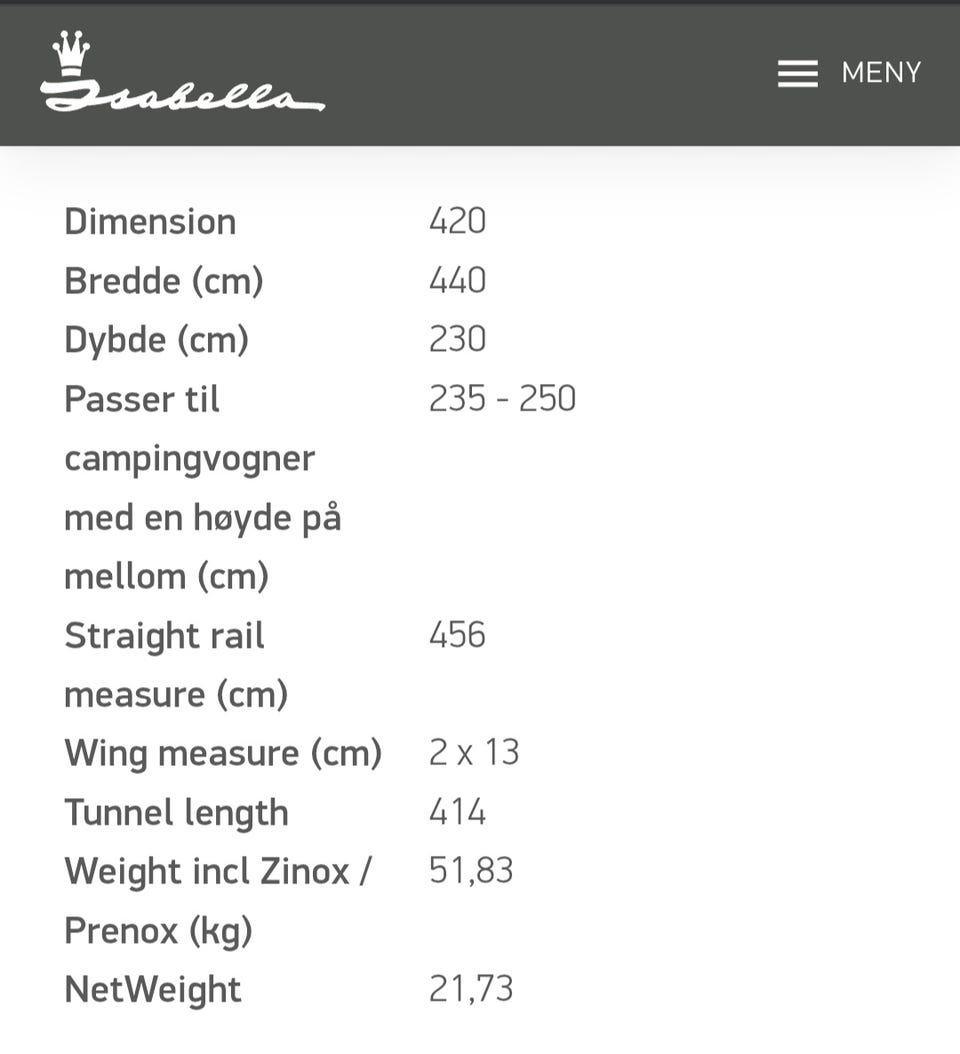Select the Weight incl Zinox / Prenox row

(220, 899)
